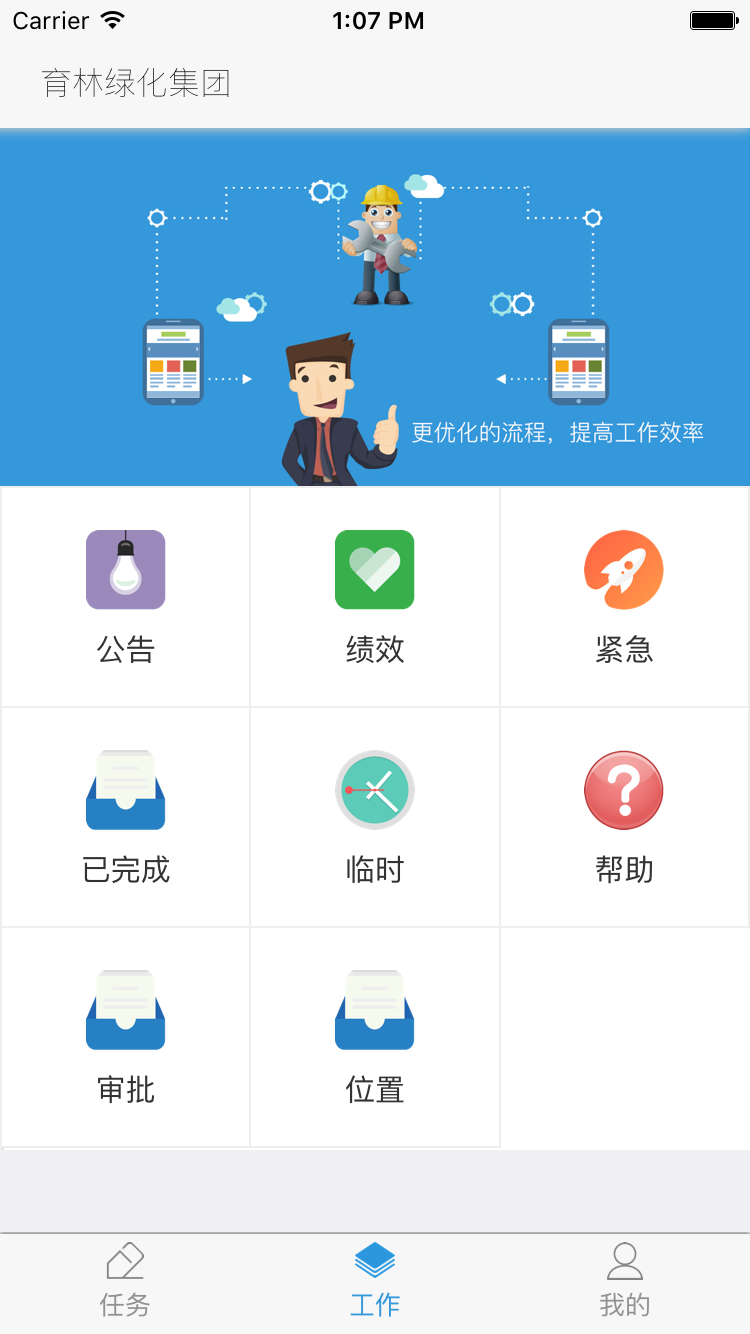Open the 公告 announcements icon

tap(125, 569)
